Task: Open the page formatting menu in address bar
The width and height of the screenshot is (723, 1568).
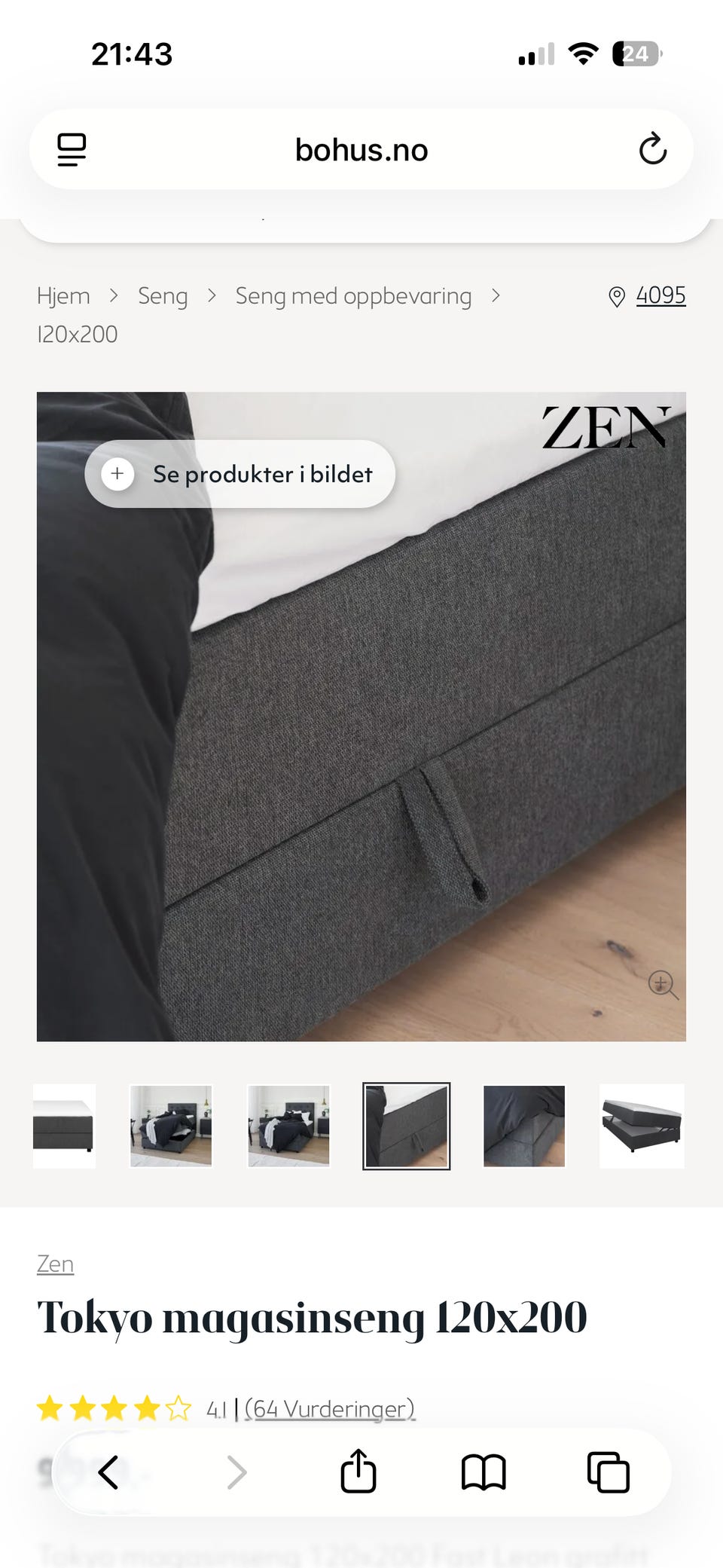Action: pos(72,149)
